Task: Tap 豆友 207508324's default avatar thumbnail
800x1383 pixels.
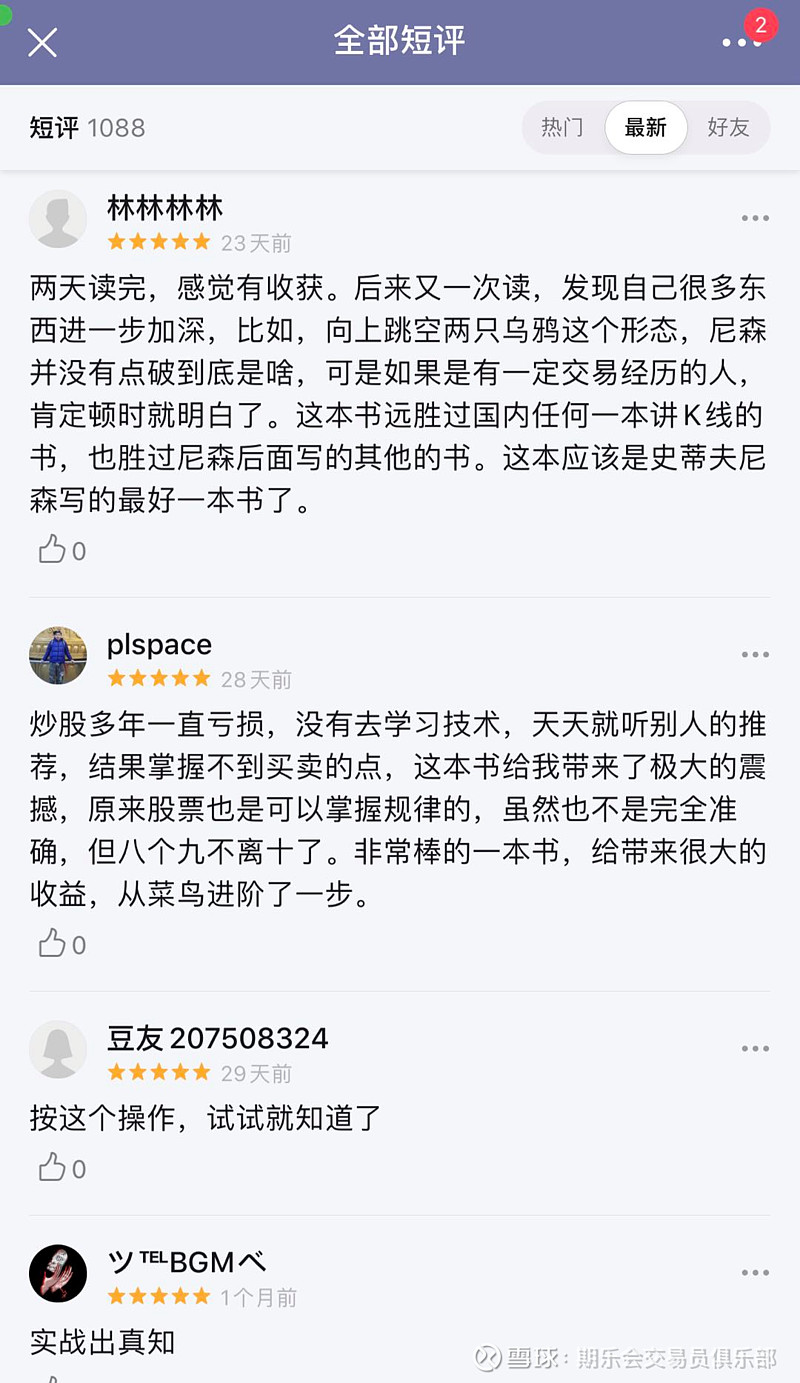Action: 58,1048
